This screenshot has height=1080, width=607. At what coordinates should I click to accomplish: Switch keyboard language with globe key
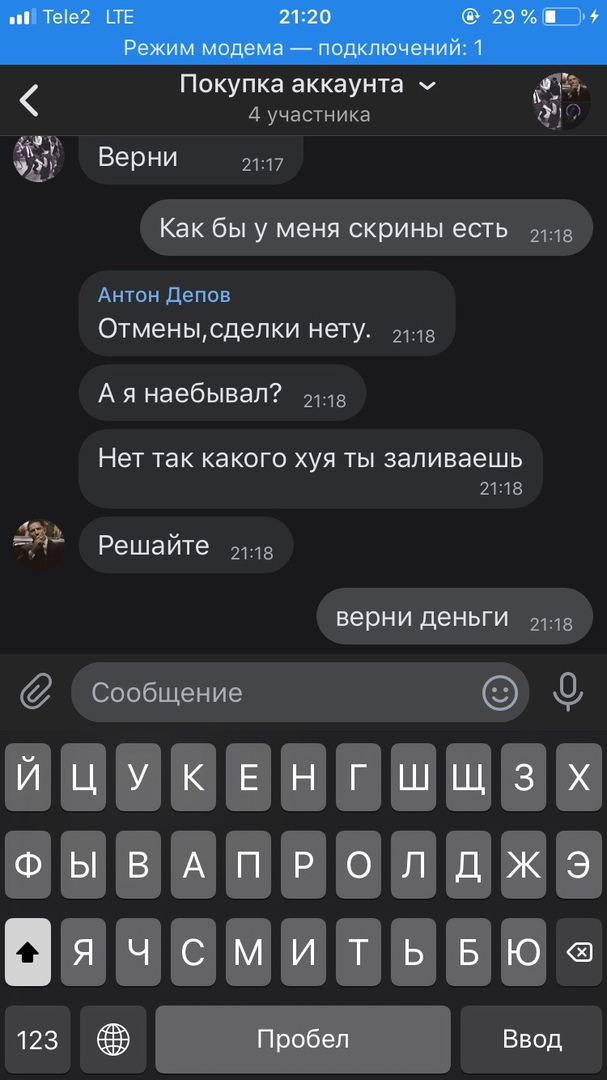113,1040
